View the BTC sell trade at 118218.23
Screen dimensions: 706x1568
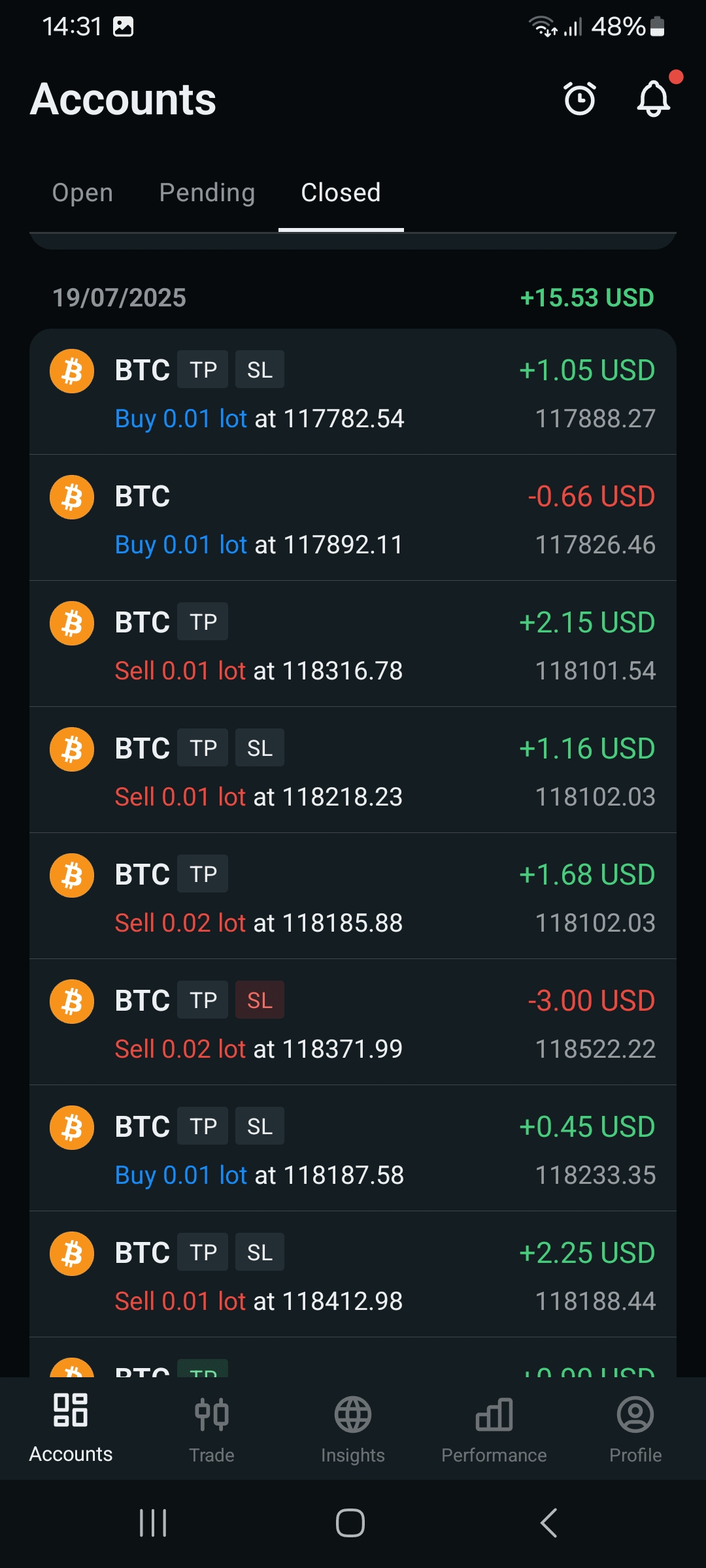click(353, 771)
